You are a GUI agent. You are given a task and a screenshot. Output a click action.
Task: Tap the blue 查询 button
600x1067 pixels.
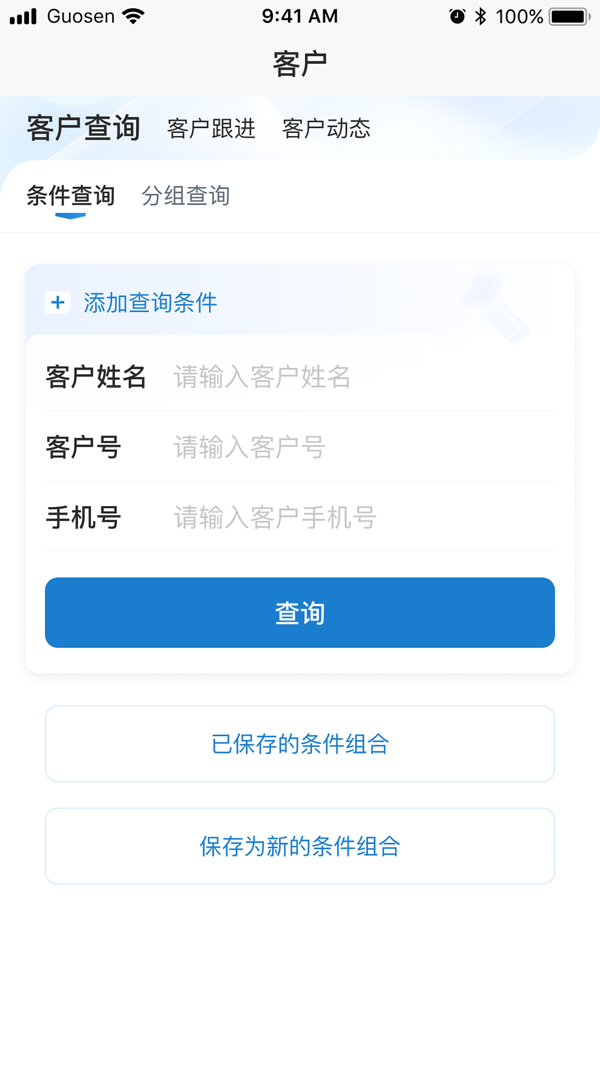[x=300, y=612]
